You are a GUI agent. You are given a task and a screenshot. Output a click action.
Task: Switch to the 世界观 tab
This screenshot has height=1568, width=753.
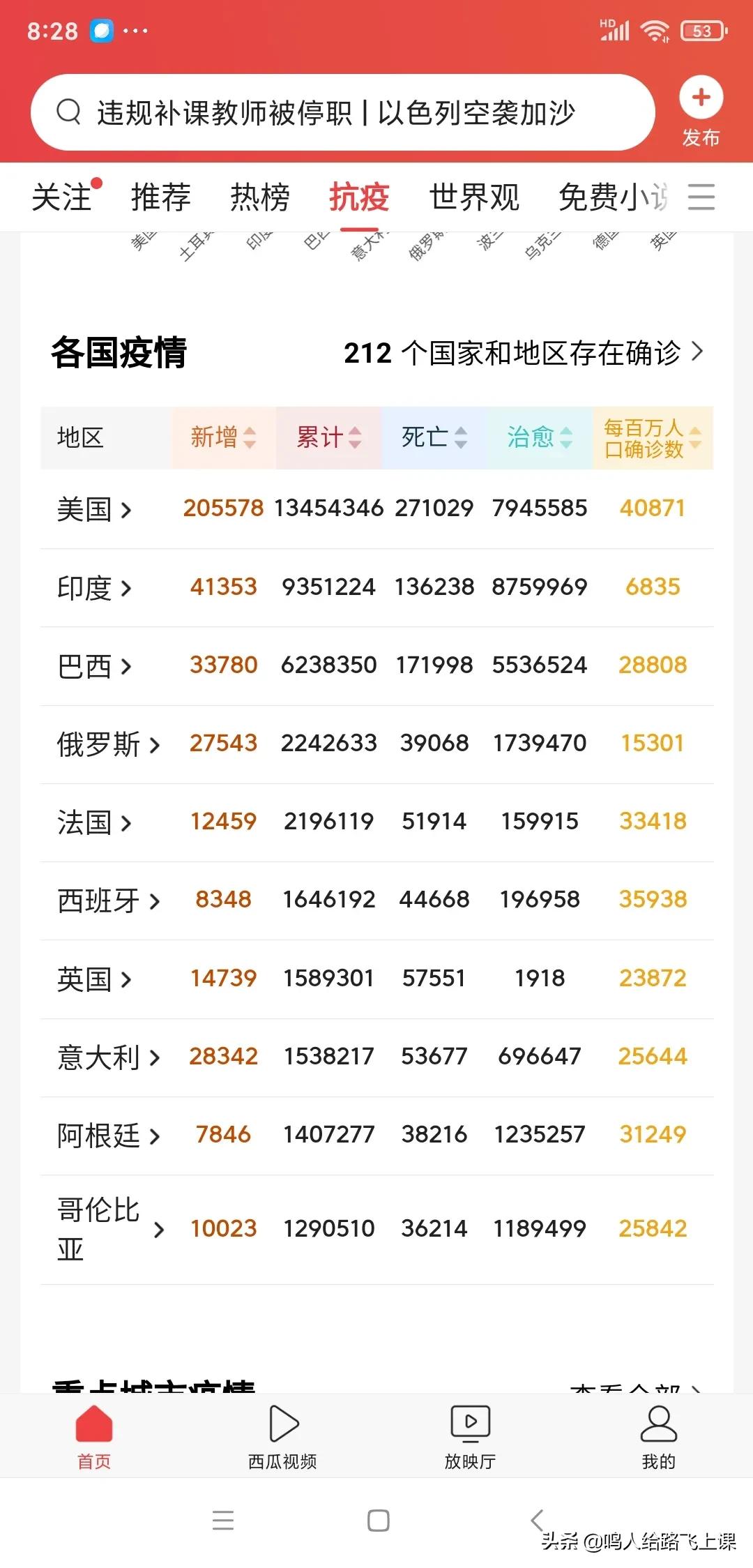474,197
